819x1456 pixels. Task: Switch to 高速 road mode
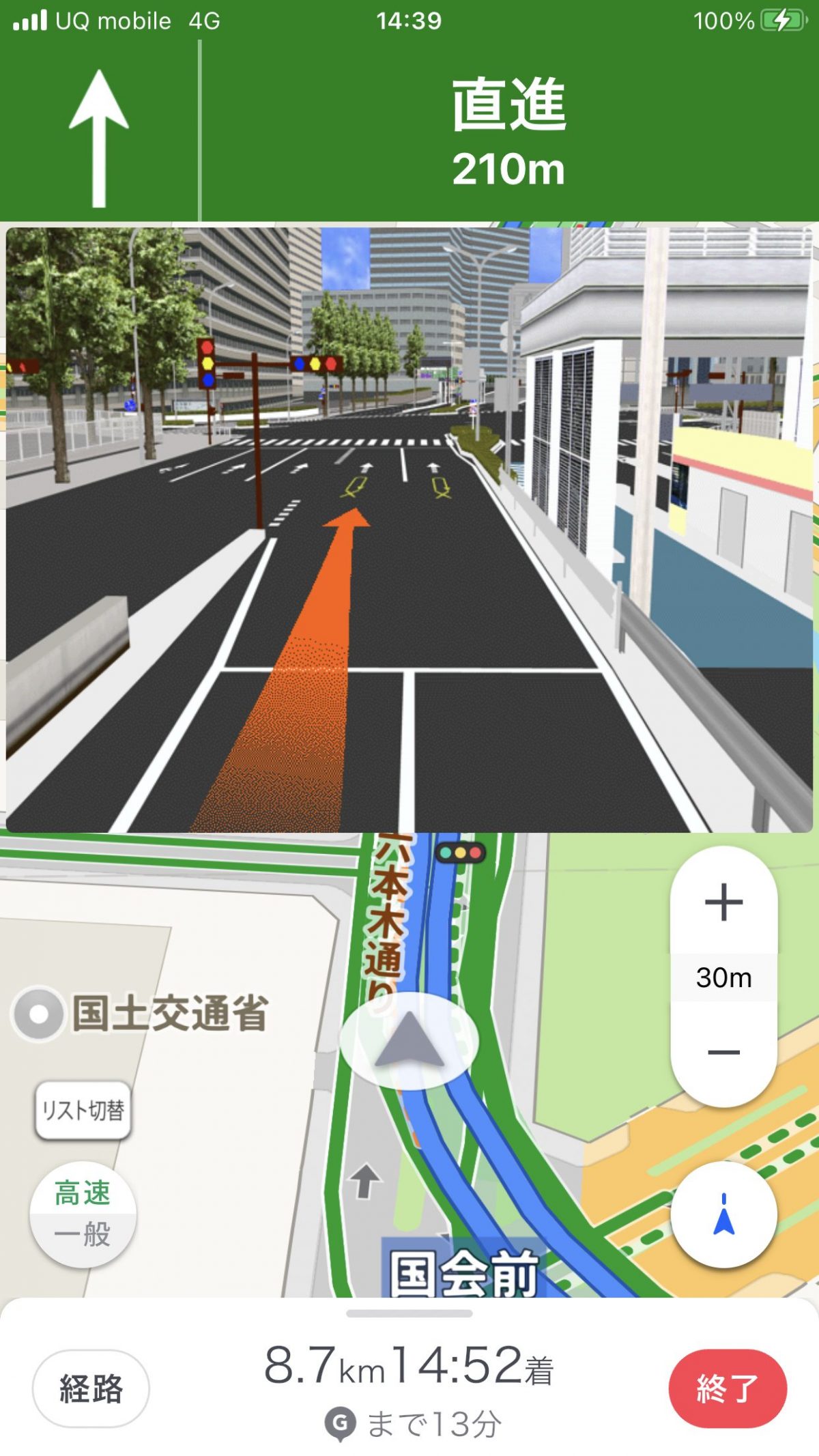click(x=83, y=1193)
